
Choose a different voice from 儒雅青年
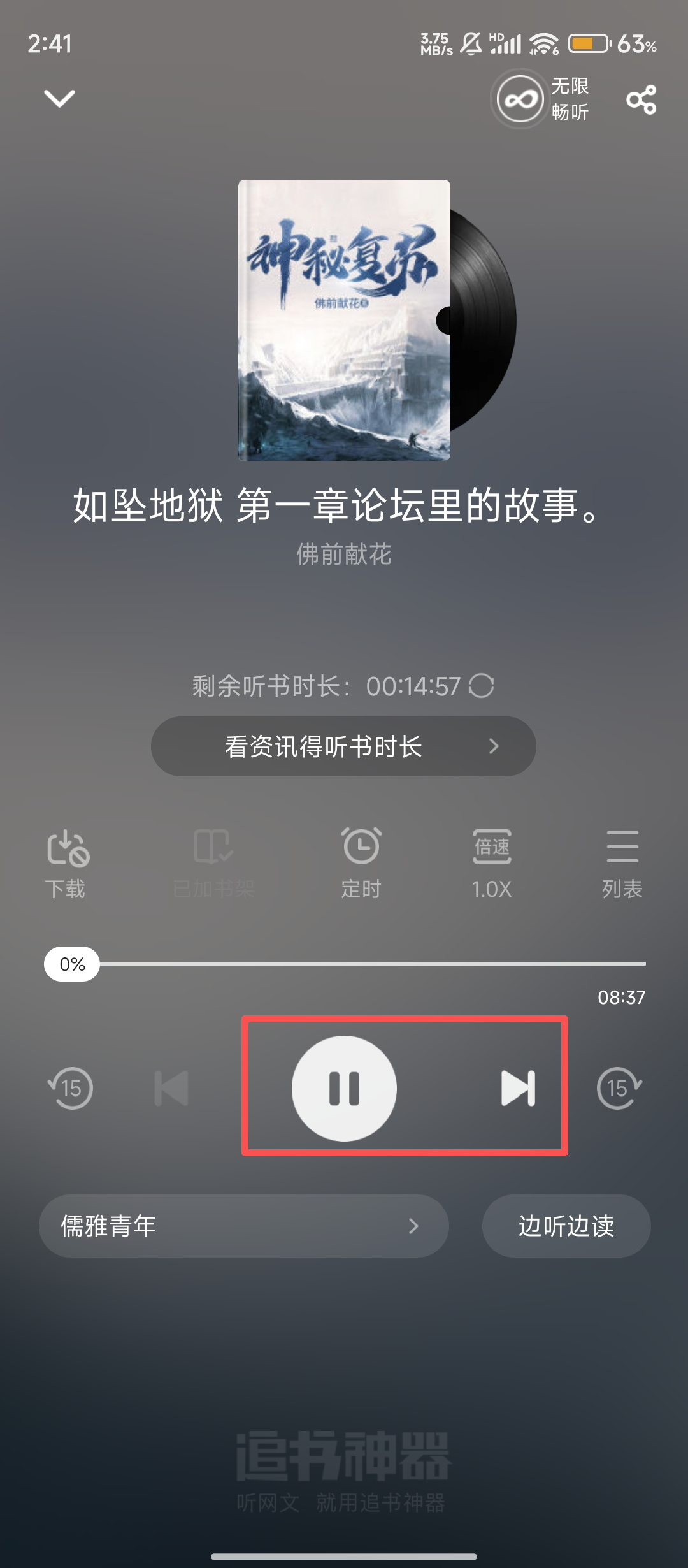coord(243,1226)
